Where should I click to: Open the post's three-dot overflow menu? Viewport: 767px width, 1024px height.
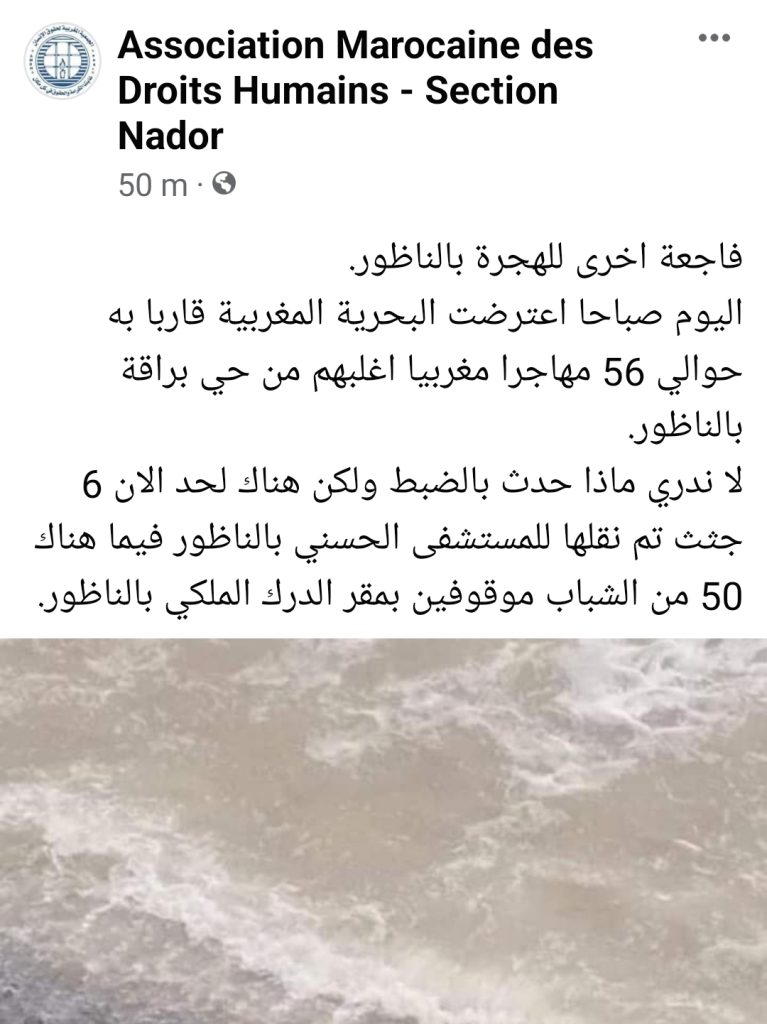coord(714,39)
